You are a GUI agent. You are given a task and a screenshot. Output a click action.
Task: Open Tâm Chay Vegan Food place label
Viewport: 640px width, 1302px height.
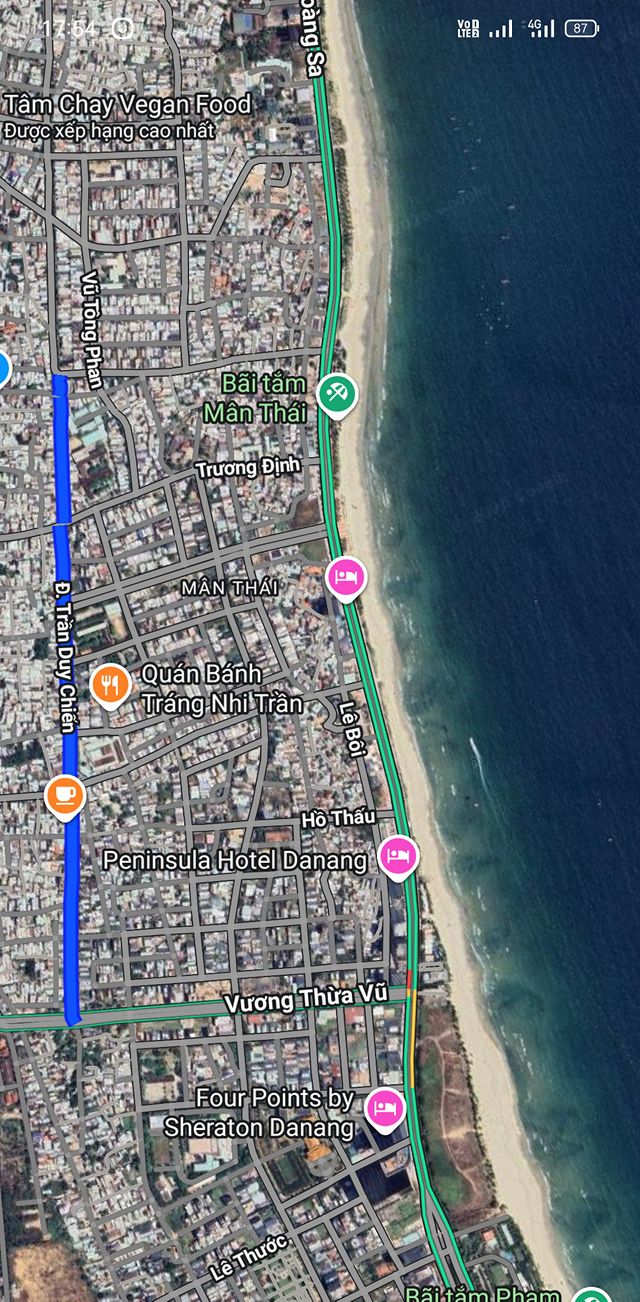[x=126, y=105]
